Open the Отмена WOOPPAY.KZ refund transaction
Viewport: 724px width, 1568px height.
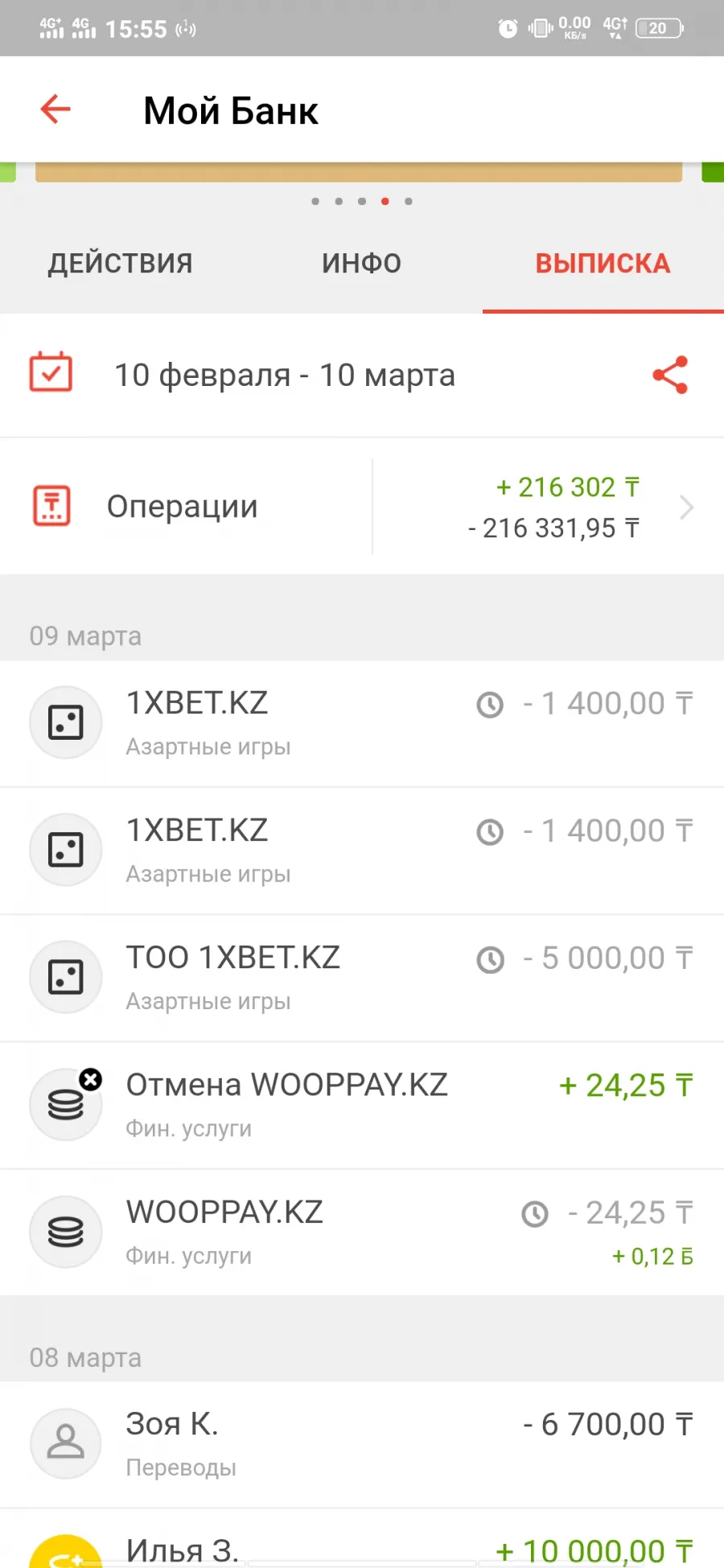(362, 1105)
